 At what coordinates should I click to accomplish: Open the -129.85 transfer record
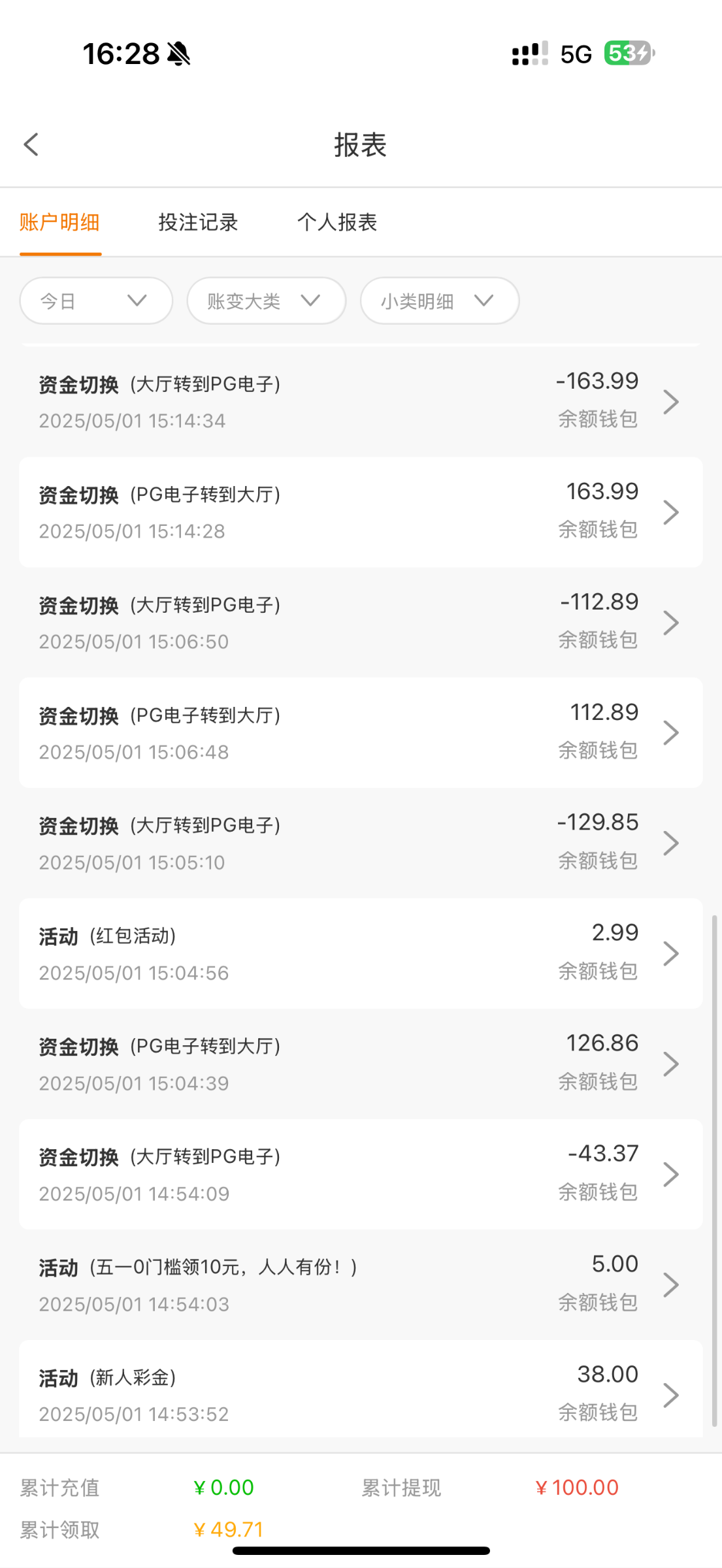pos(361,843)
